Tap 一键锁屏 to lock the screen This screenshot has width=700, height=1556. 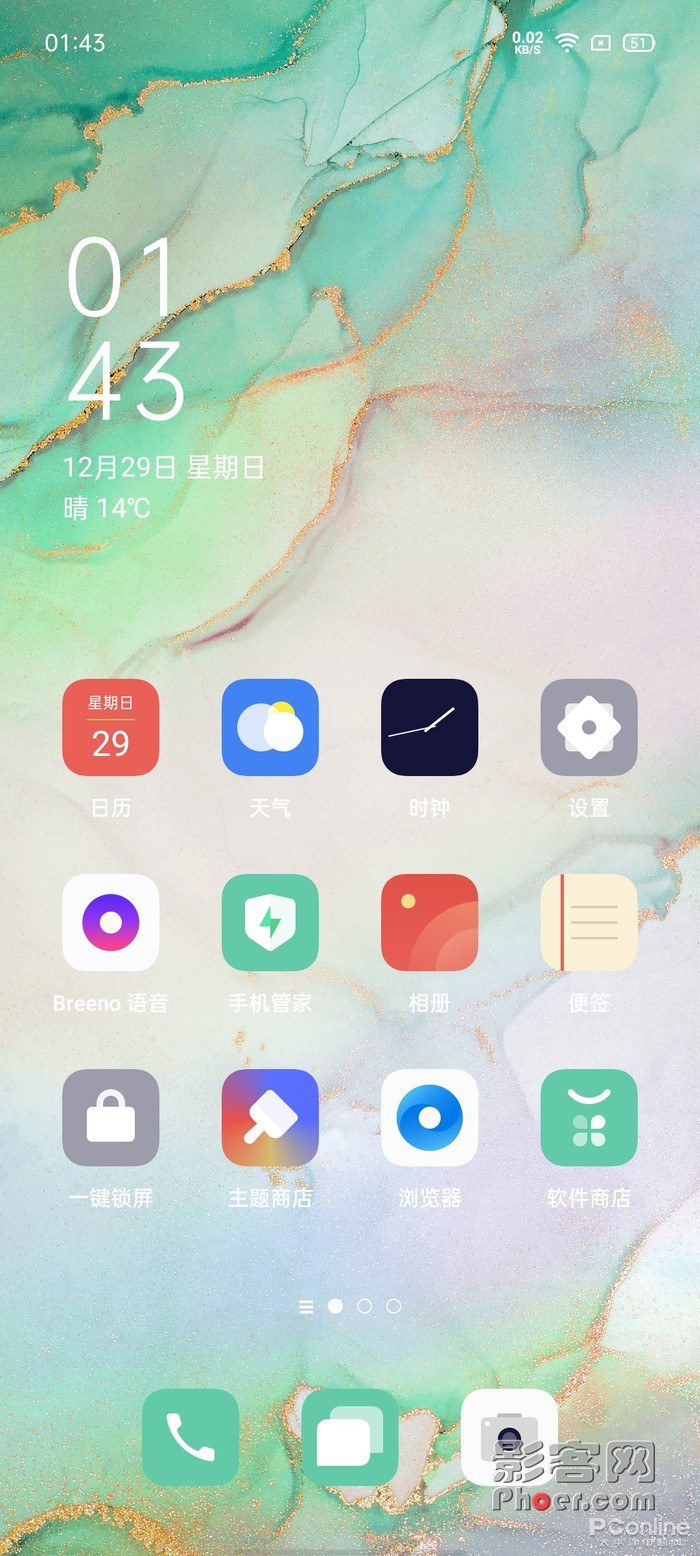tap(110, 1117)
